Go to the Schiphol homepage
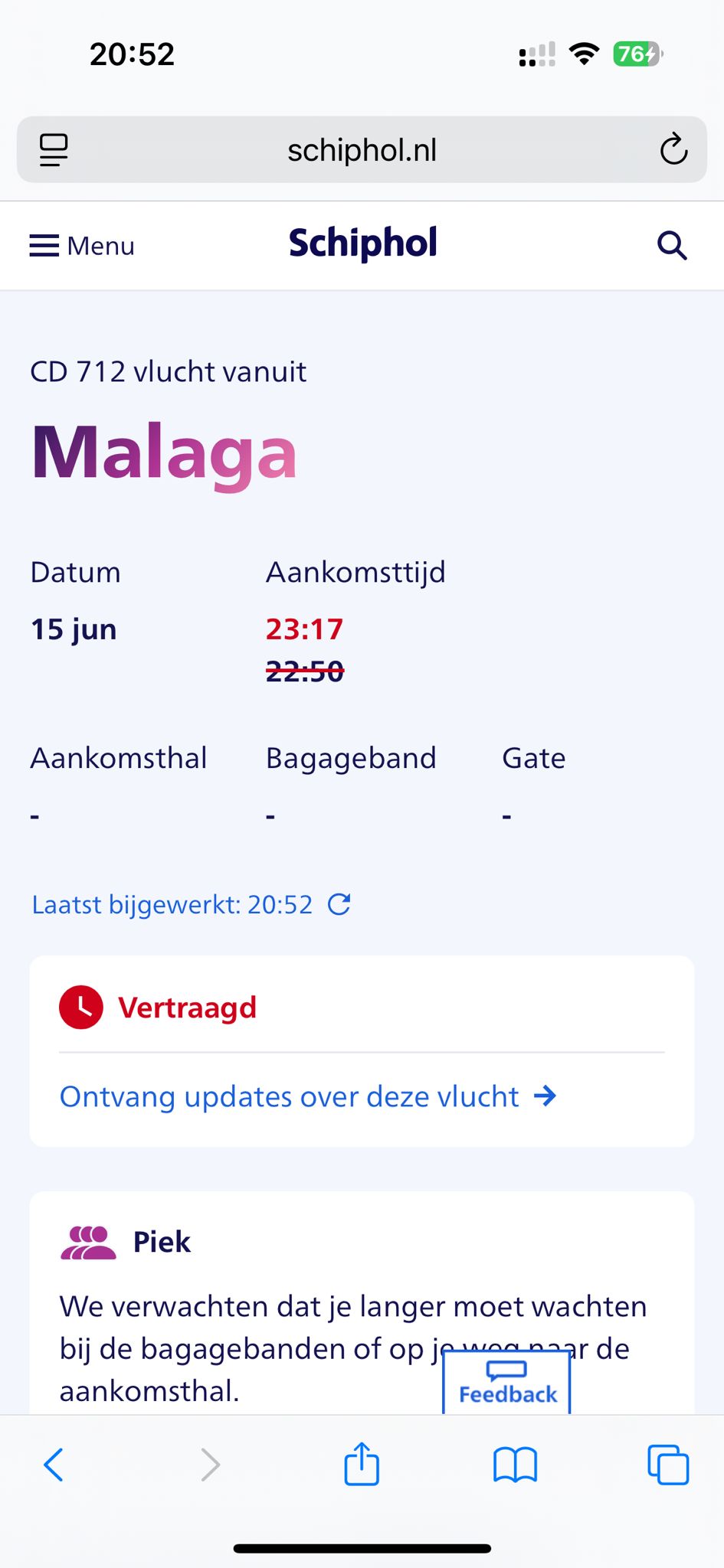 point(362,243)
